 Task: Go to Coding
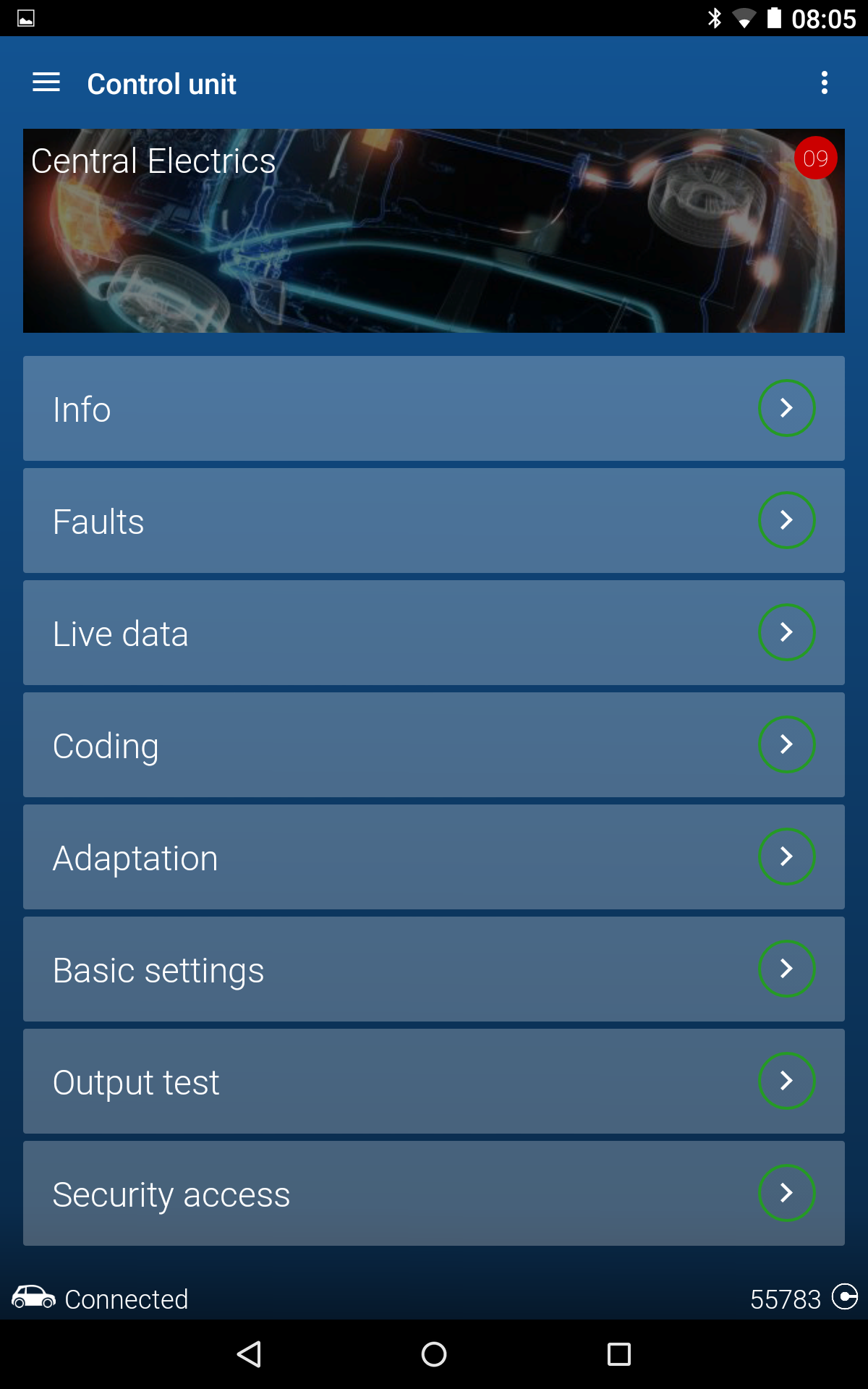(434, 744)
